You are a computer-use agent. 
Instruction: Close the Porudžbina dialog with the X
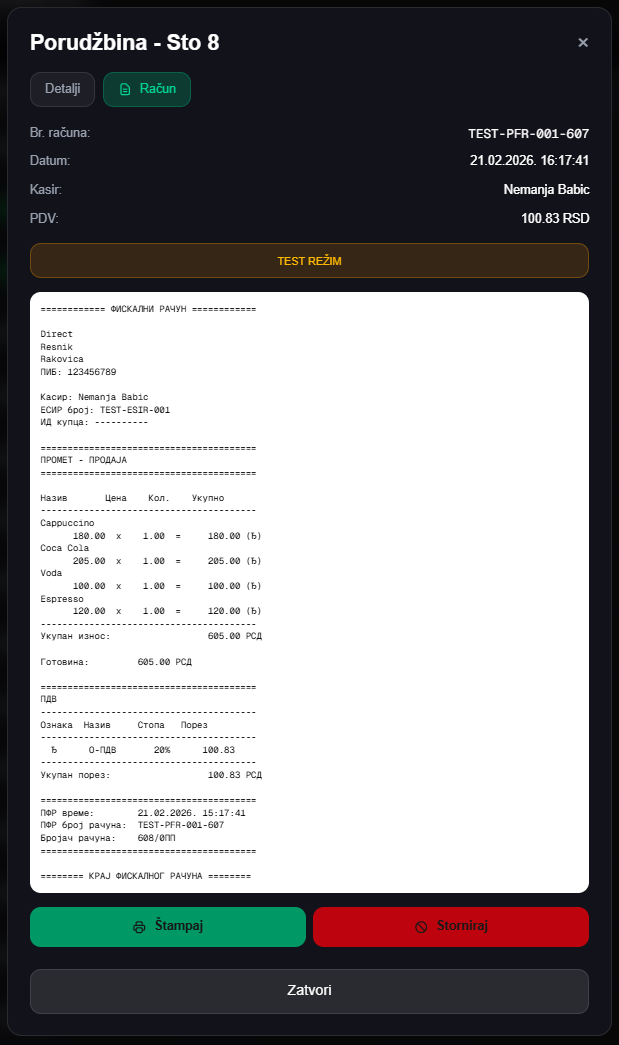pos(582,43)
